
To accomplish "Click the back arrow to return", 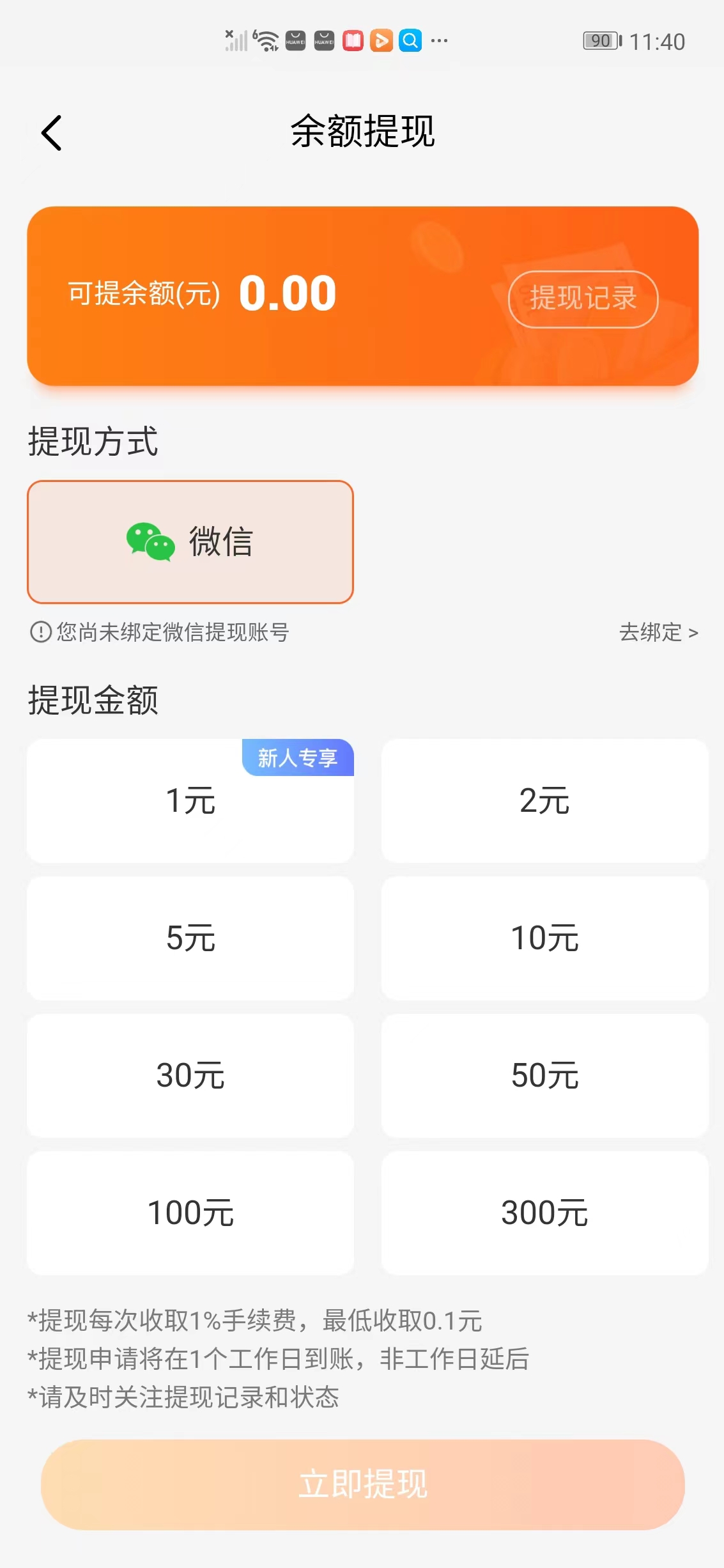I will point(51,132).
